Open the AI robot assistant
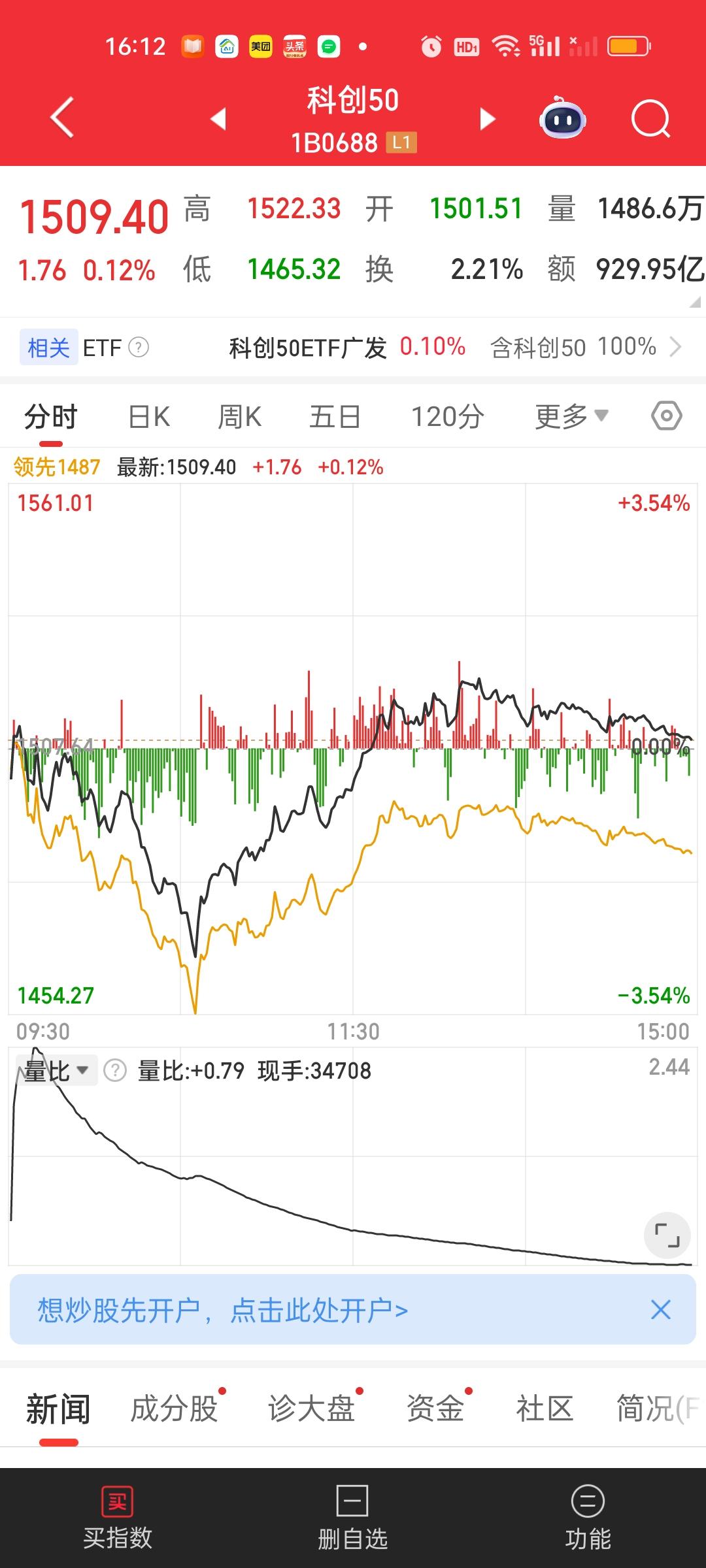The image size is (706, 1568). (562, 118)
